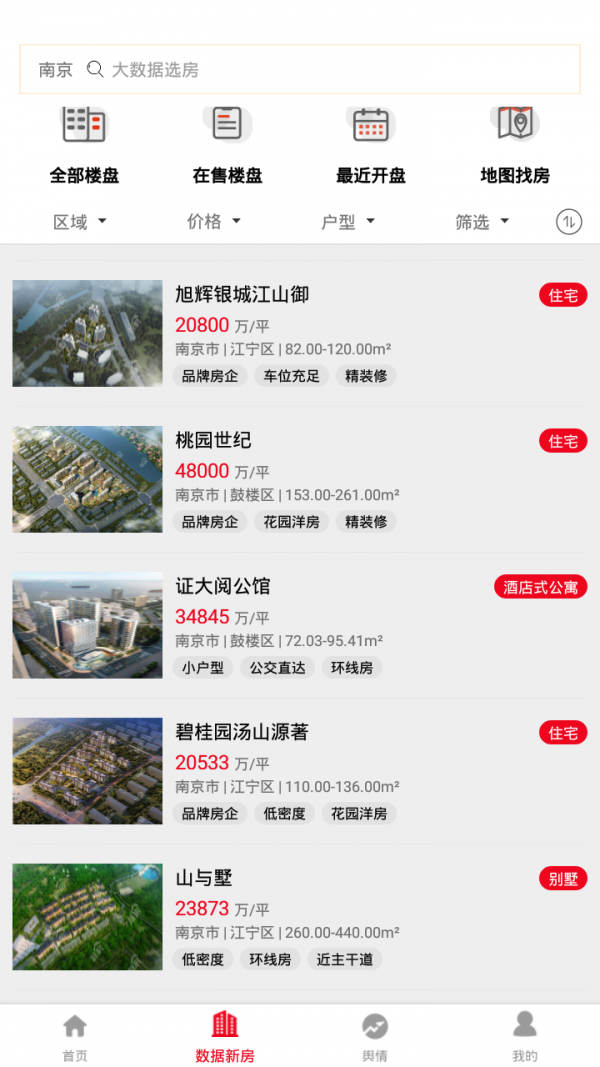Expand the 户型 filter dropdown
This screenshot has width=600, height=1067.
coord(348,222)
